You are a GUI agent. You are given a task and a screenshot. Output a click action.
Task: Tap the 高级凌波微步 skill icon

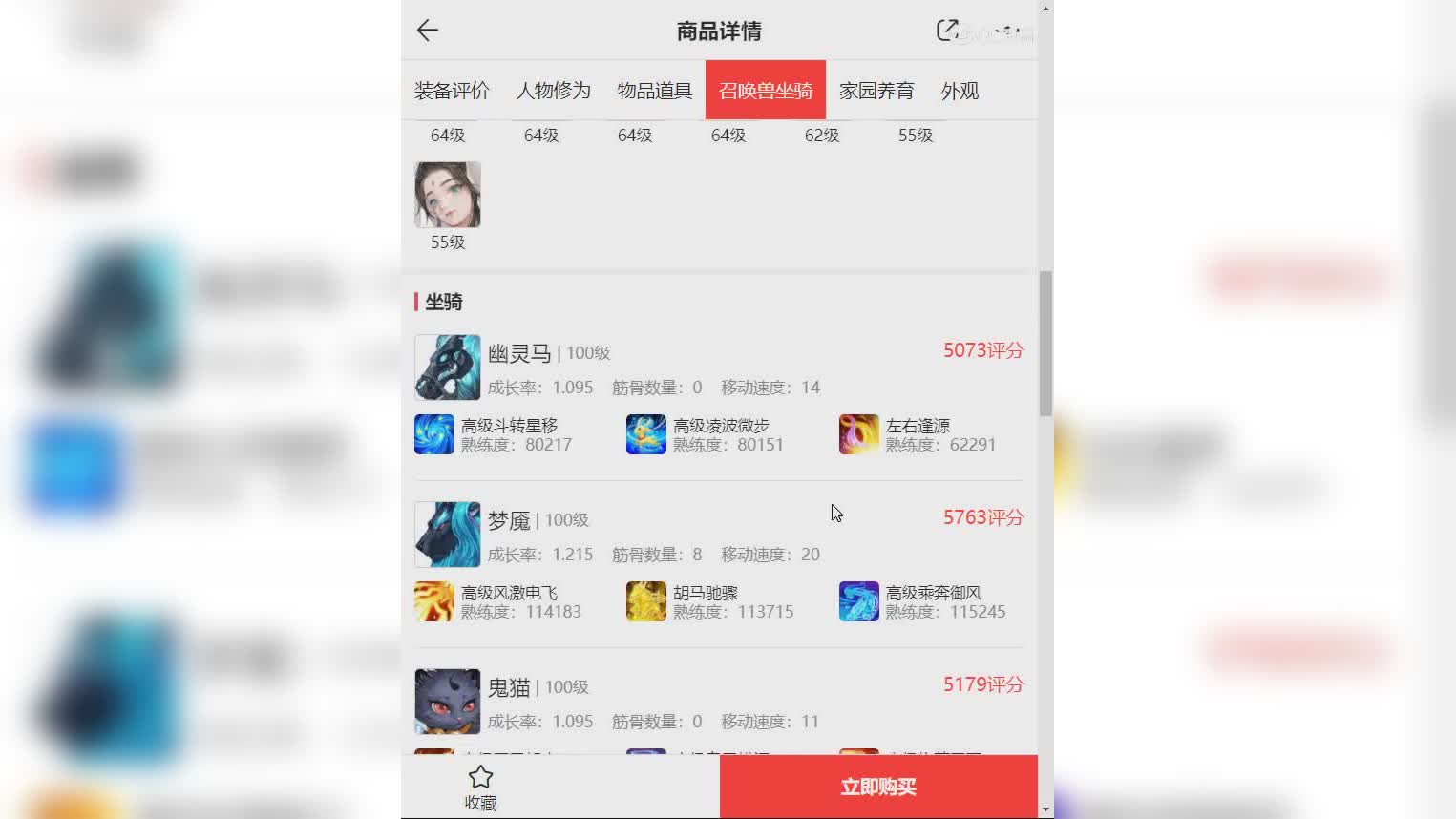(x=646, y=434)
